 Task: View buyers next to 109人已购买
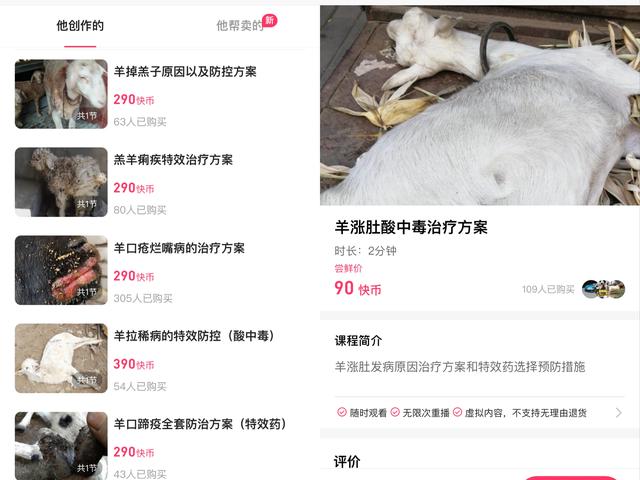coord(603,289)
